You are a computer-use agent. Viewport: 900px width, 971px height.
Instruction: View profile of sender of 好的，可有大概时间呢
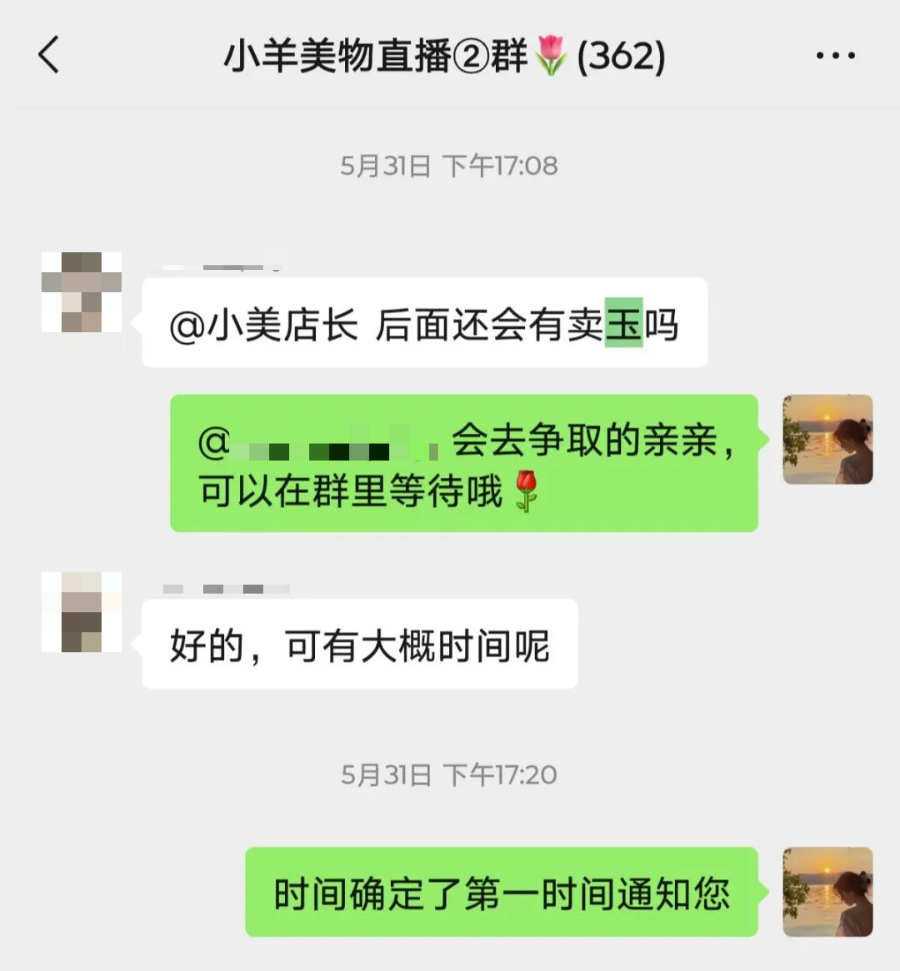coord(81,612)
